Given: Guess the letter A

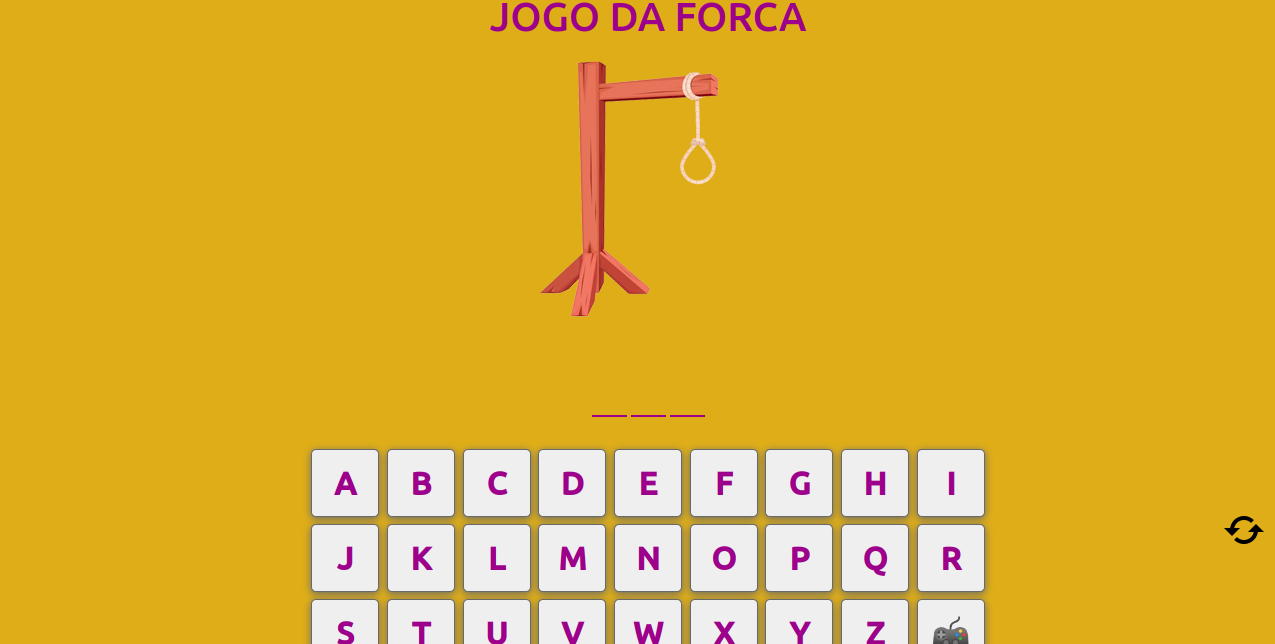Looking at the screenshot, I should tap(345, 483).
